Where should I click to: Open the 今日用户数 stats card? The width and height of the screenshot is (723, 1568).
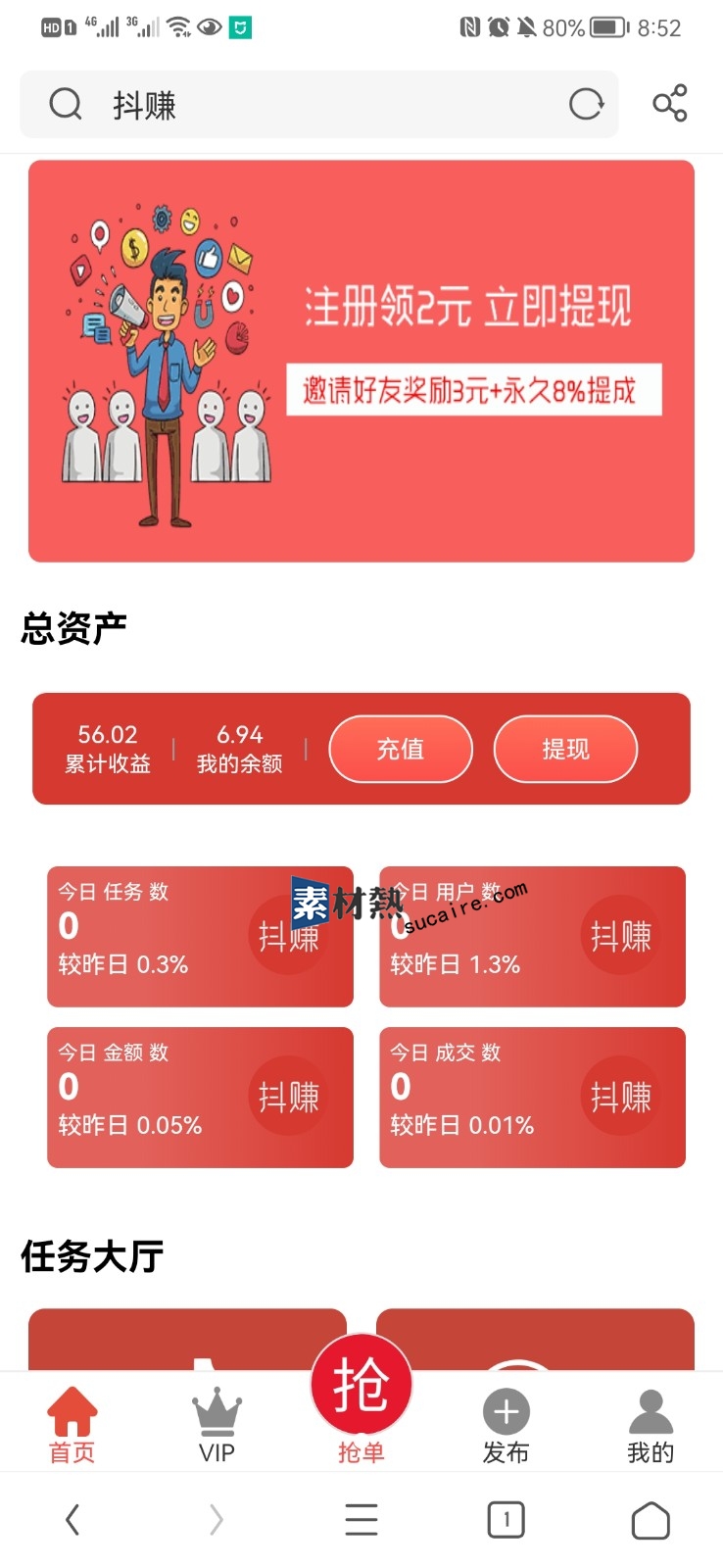tap(532, 936)
